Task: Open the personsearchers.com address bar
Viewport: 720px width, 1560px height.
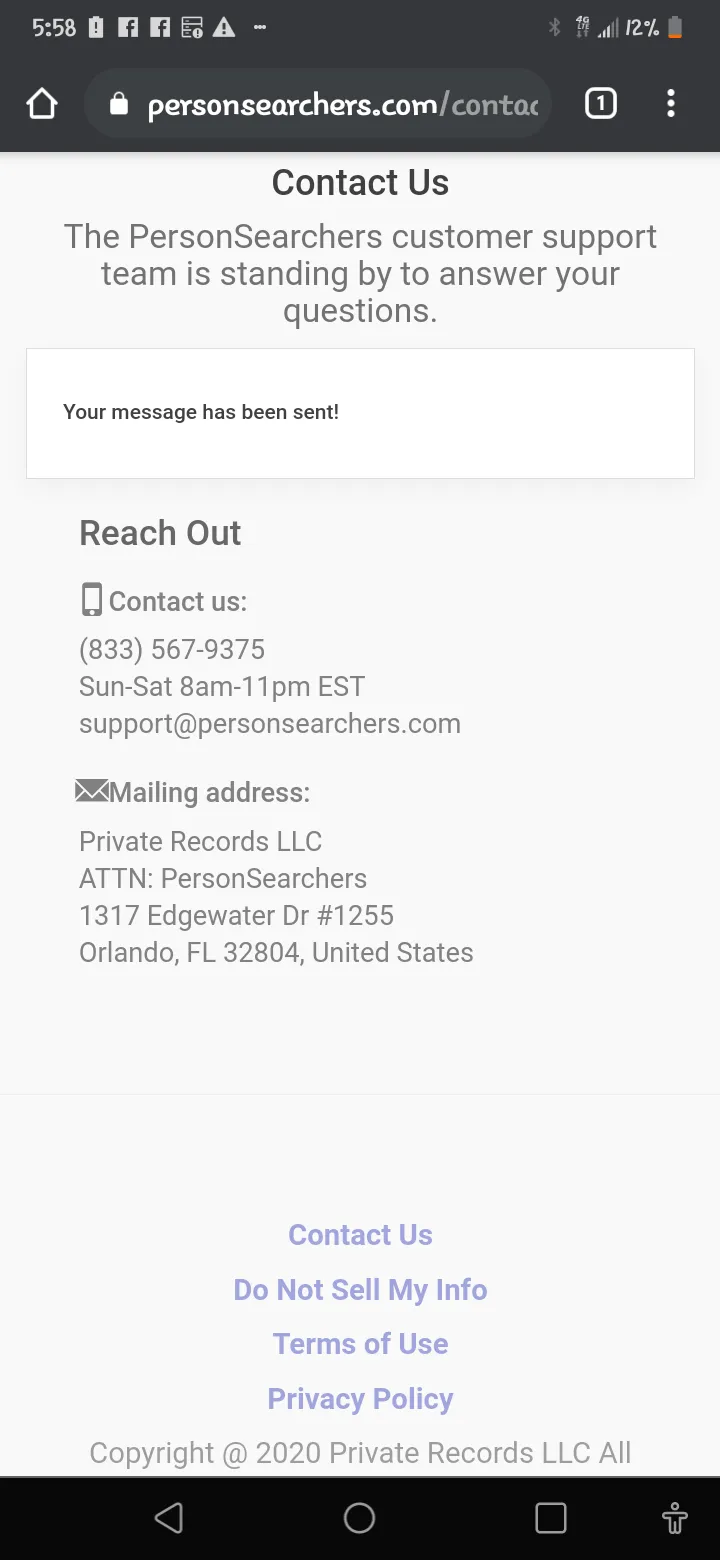Action: click(318, 104)
